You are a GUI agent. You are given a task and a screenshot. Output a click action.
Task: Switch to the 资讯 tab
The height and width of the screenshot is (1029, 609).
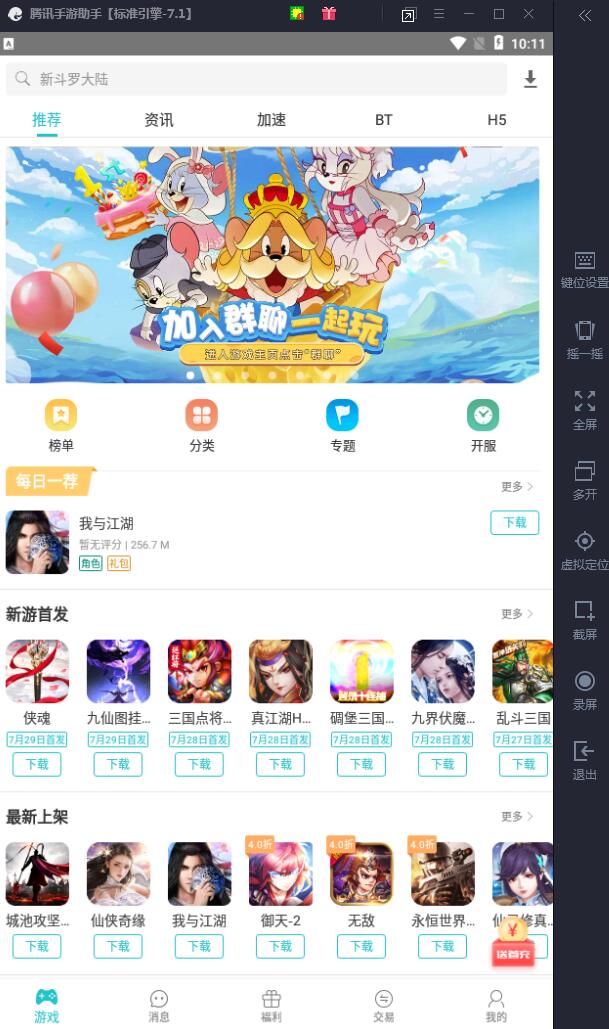[159, 119]
